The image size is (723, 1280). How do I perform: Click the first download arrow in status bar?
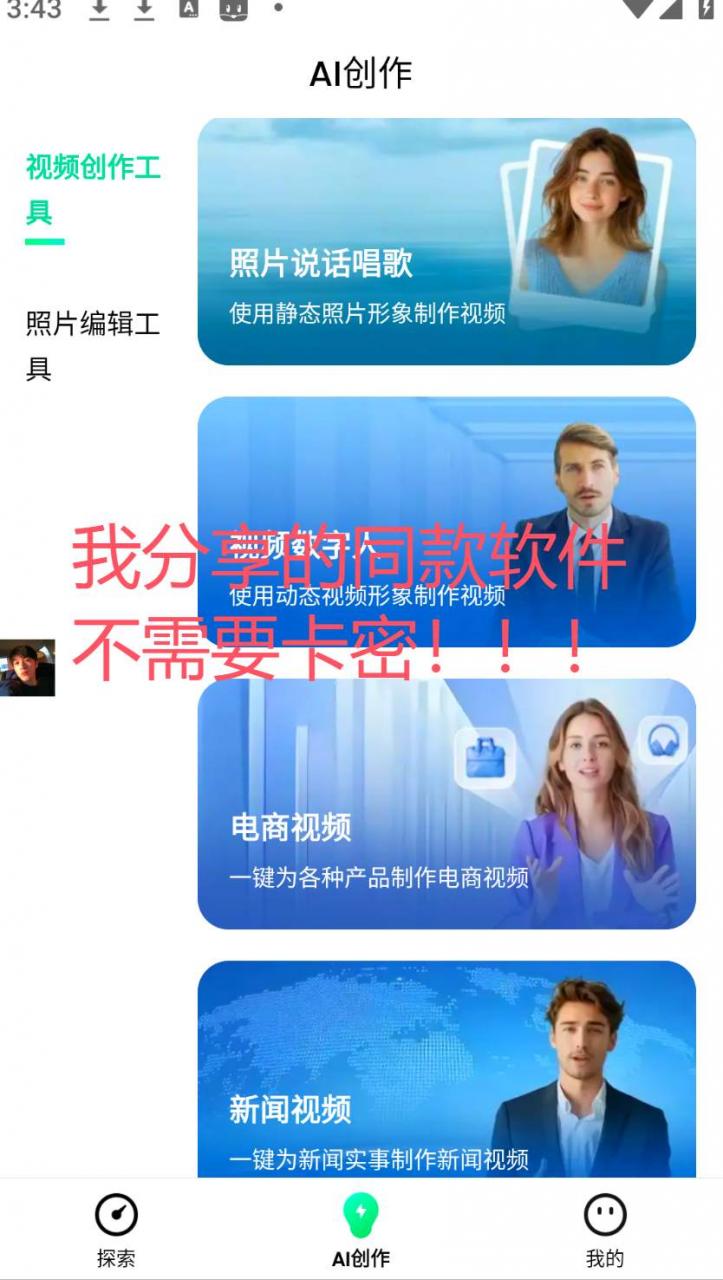tap(100, 13)
